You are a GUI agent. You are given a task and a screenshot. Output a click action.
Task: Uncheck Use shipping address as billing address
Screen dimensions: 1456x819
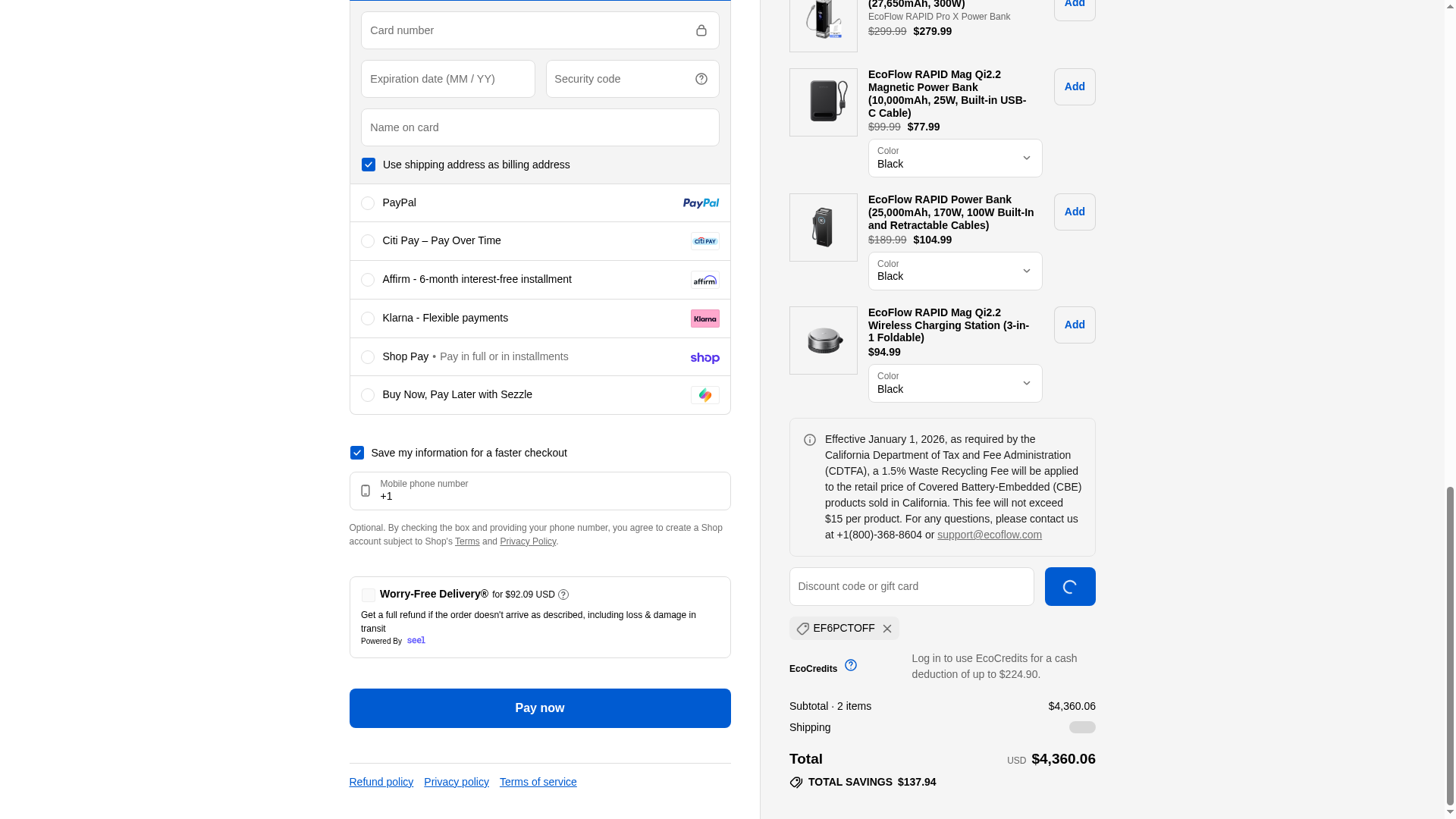tap(369, 165)
